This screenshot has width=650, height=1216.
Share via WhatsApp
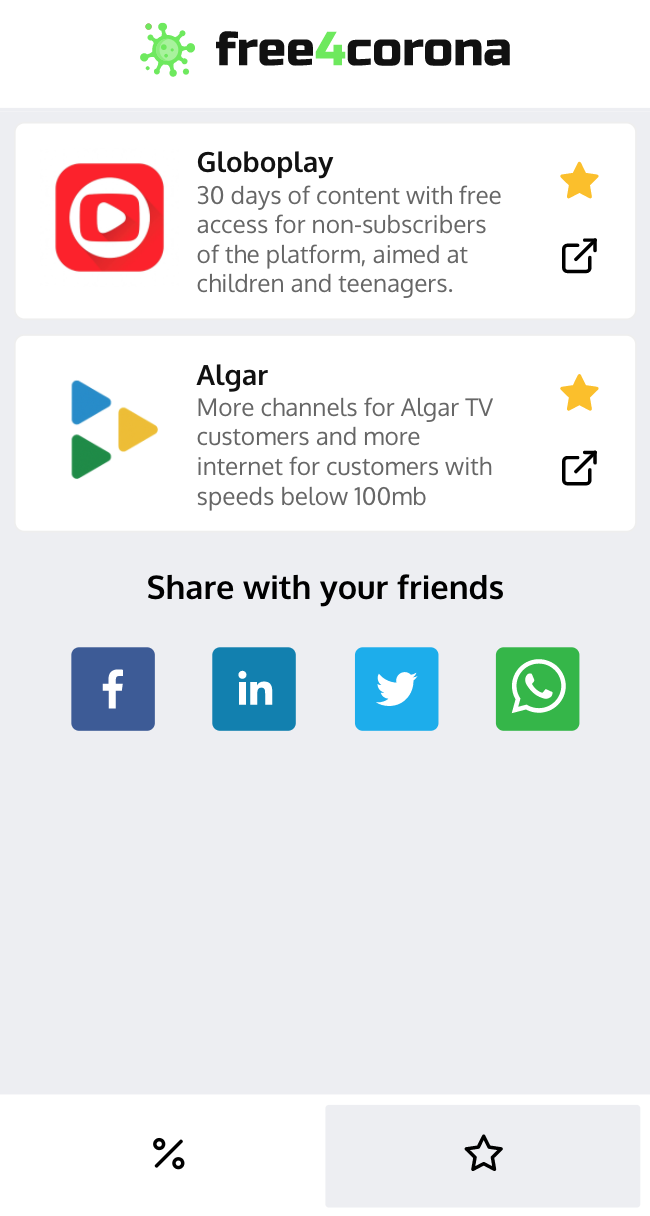point(537,689)
